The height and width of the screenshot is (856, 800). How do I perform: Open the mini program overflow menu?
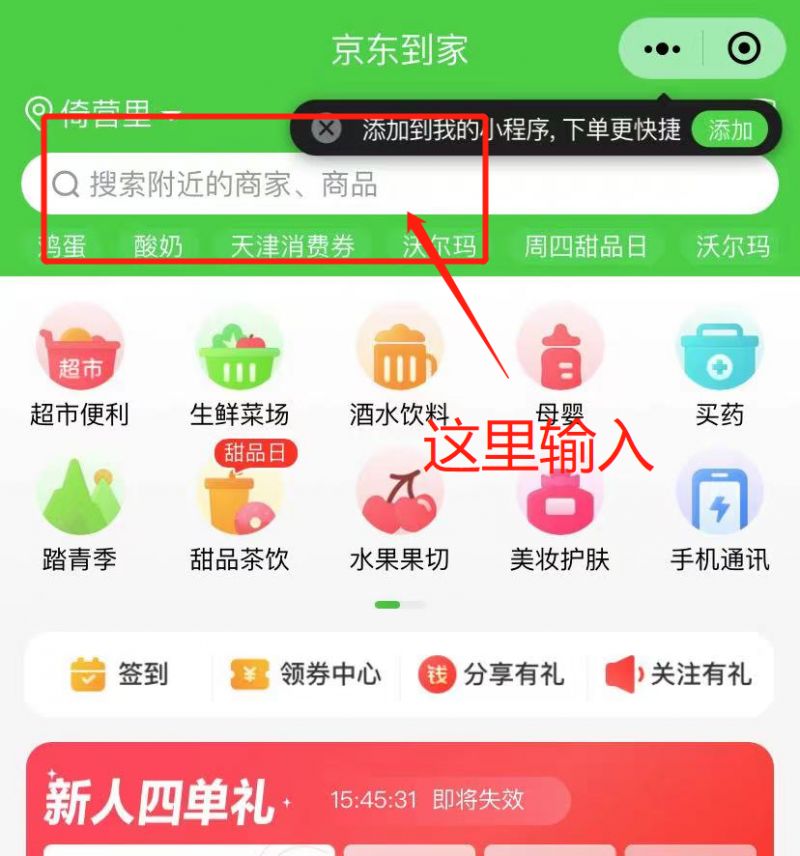(662, 48)
